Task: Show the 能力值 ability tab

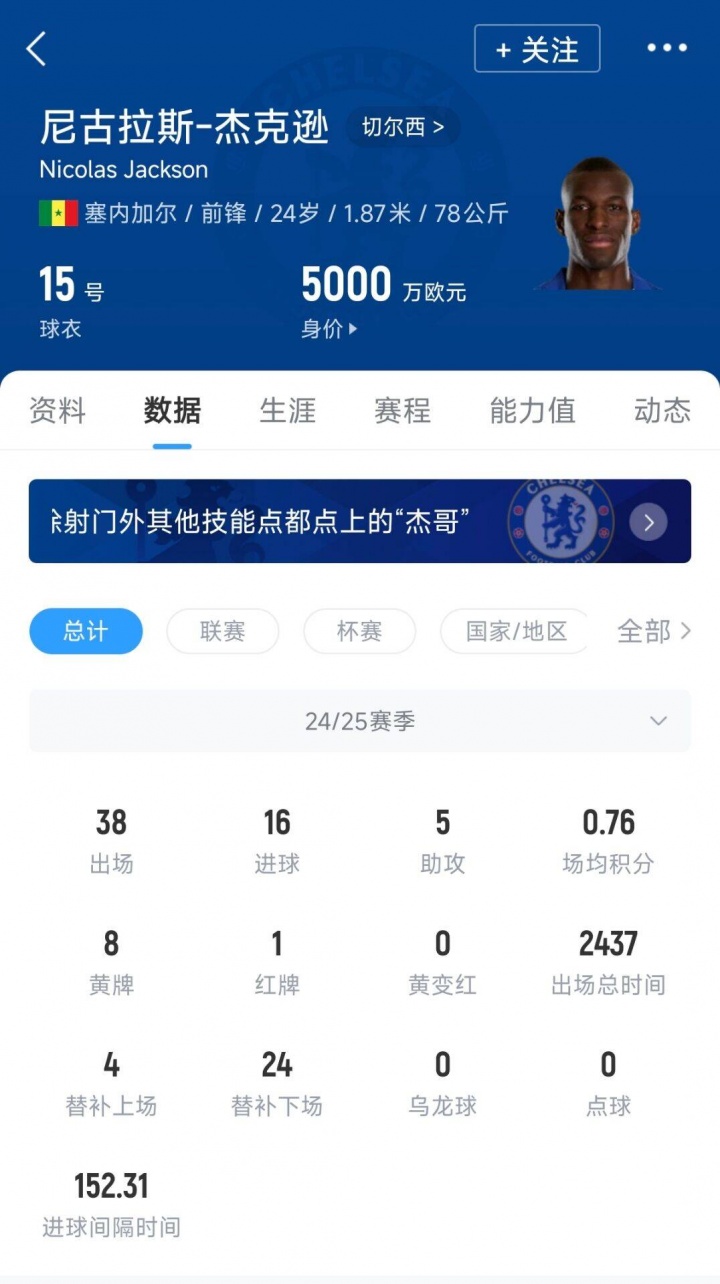Action: point(532,411)
